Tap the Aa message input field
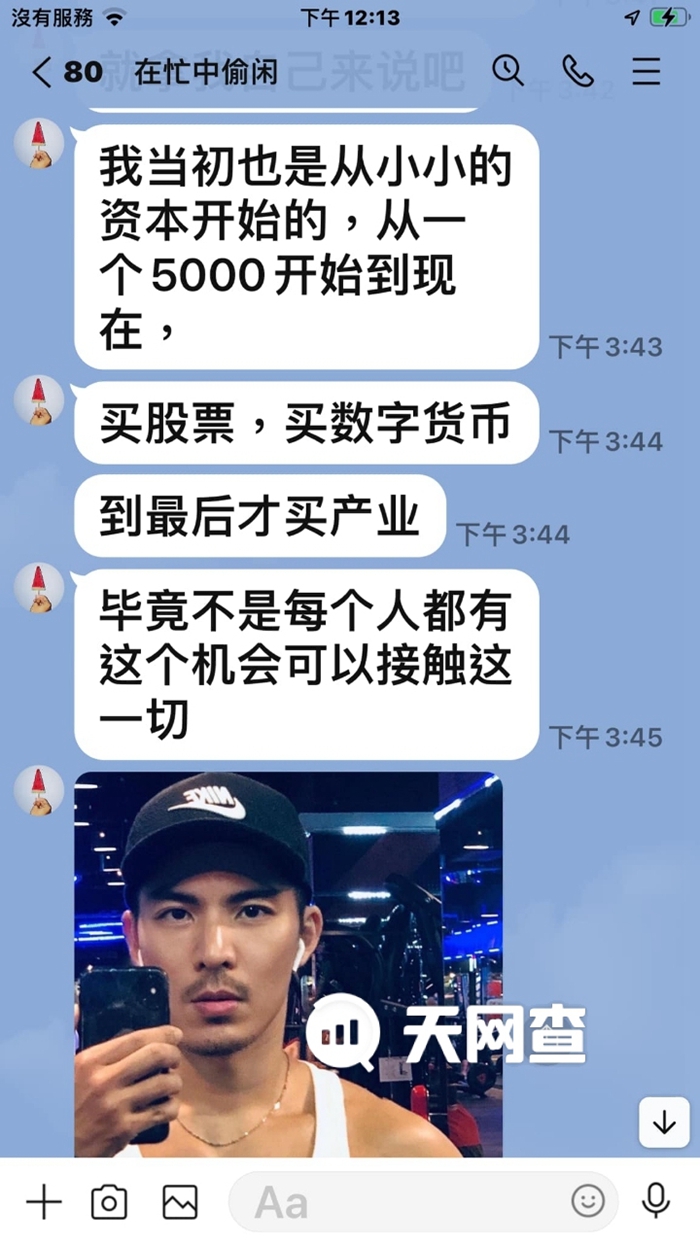700x1244 pixels. (x=400, y=1202)
